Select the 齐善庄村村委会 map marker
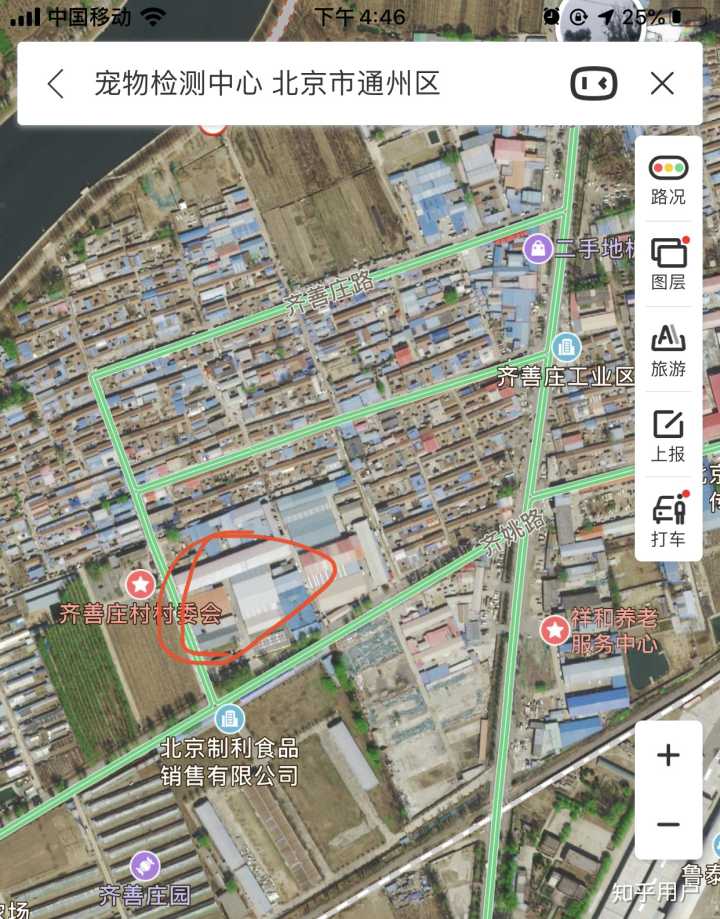 (140, 583)
